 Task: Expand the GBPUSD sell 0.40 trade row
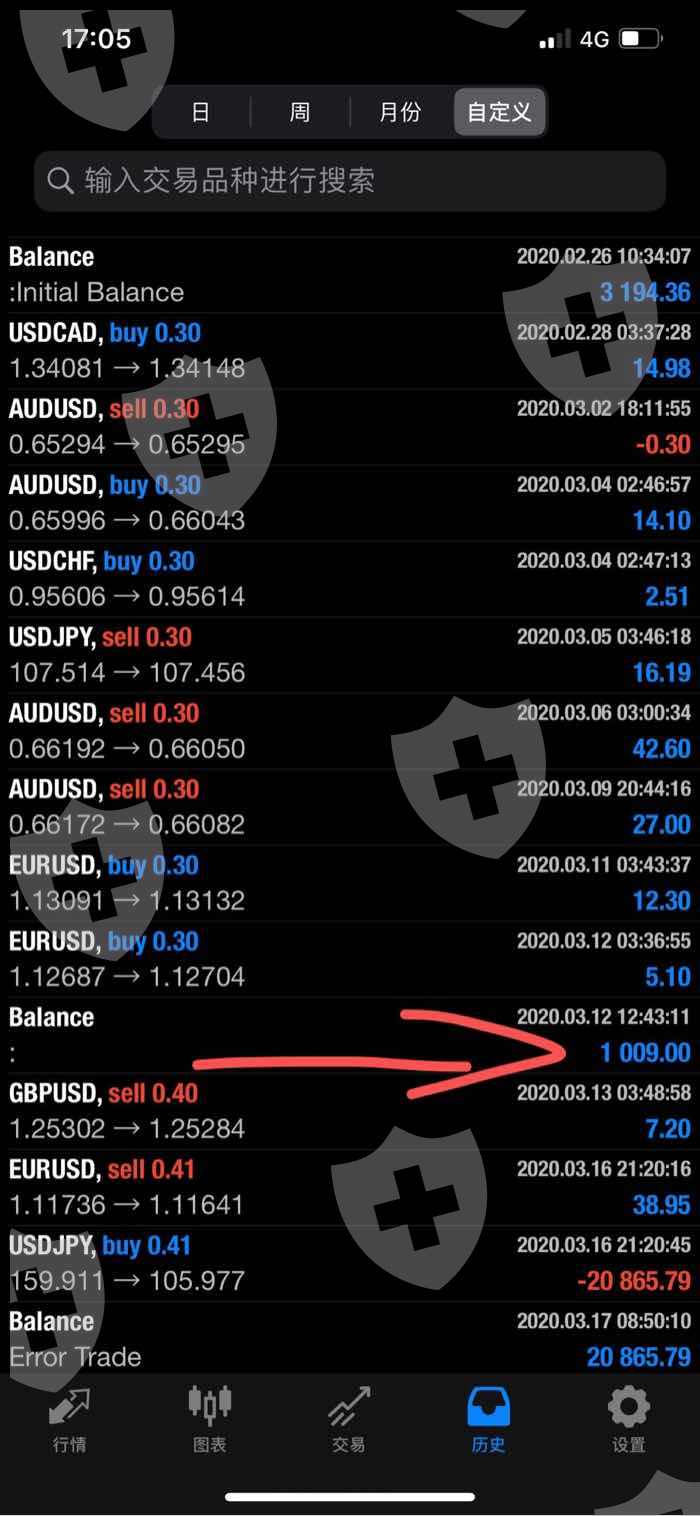350,1111
